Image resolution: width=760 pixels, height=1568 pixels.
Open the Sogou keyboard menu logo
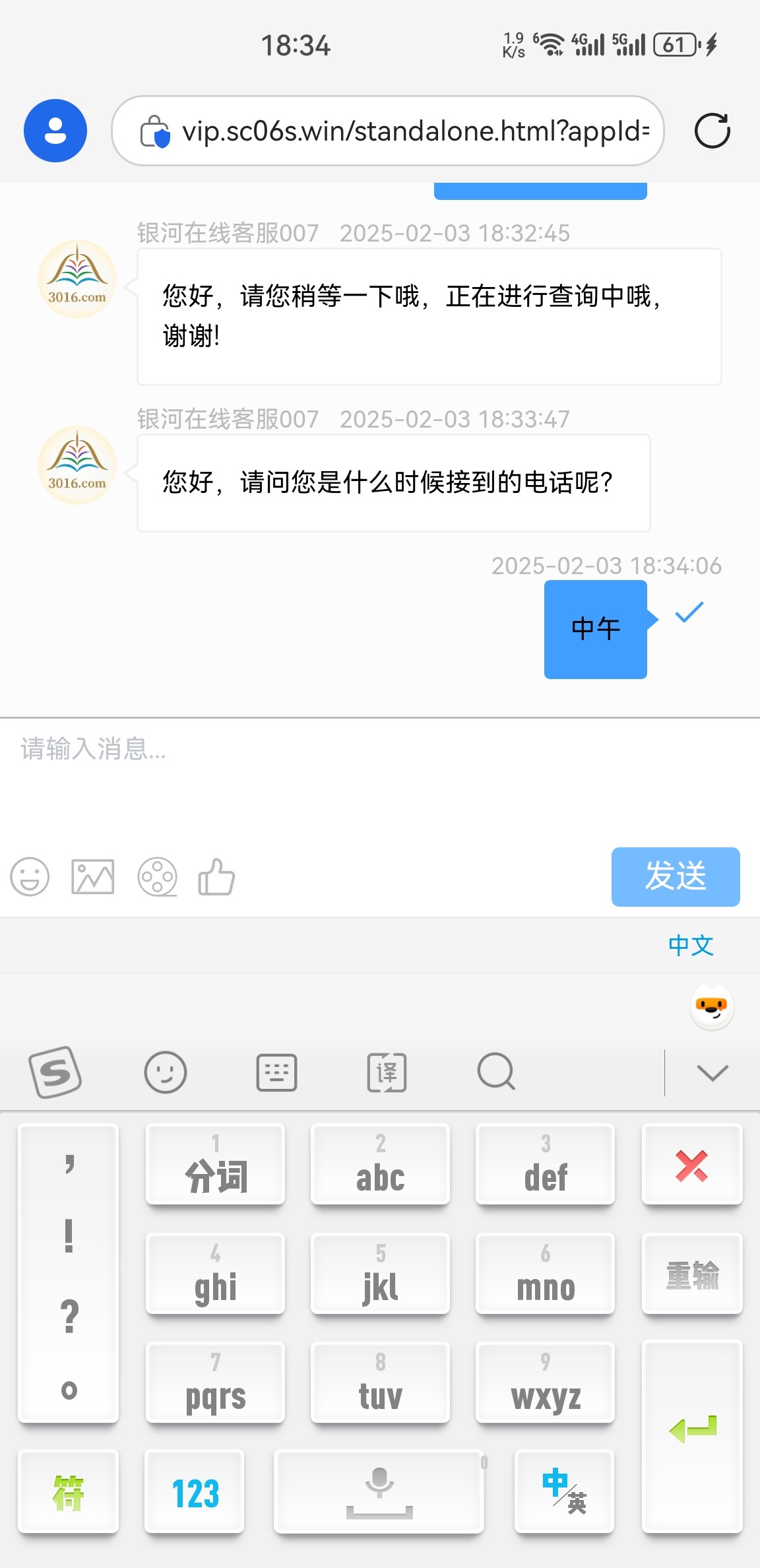point(55,1072)
